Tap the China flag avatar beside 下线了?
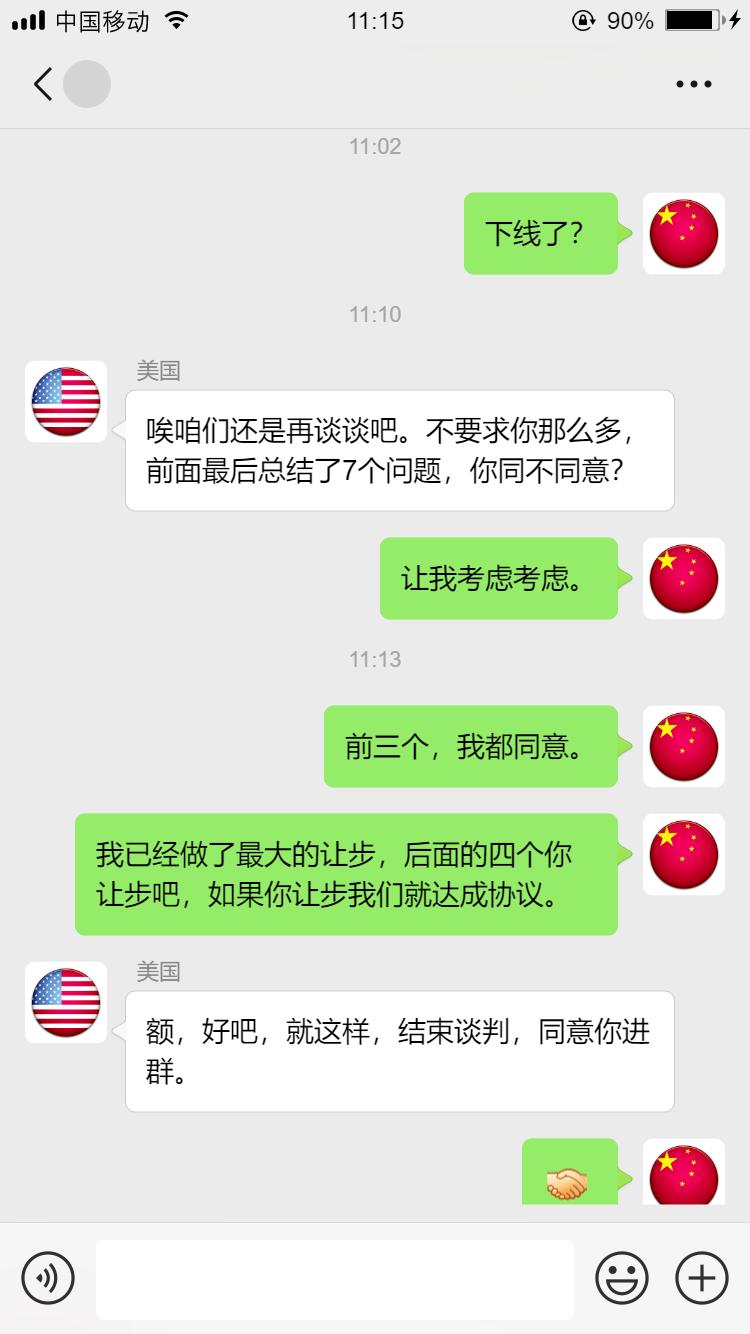 click(x=684, y=233)
